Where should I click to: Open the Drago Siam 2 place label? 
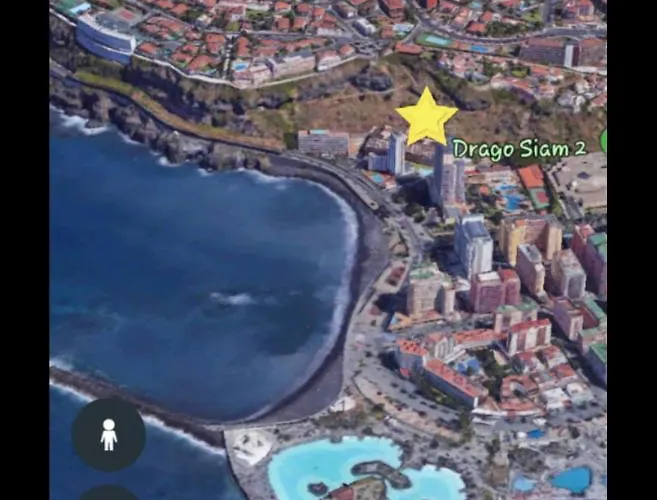coord(519,148)
